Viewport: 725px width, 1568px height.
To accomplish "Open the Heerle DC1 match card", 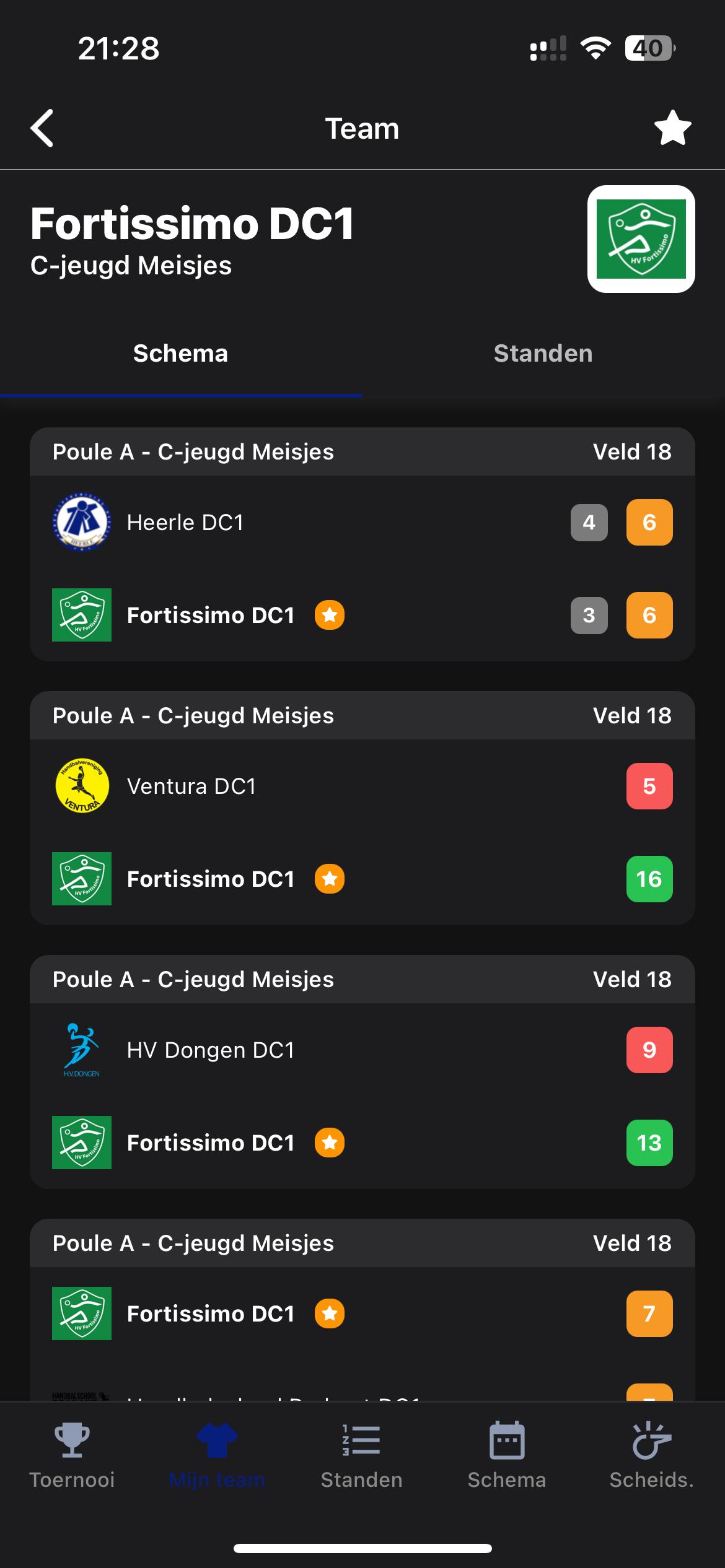I will tap(362, 544).
